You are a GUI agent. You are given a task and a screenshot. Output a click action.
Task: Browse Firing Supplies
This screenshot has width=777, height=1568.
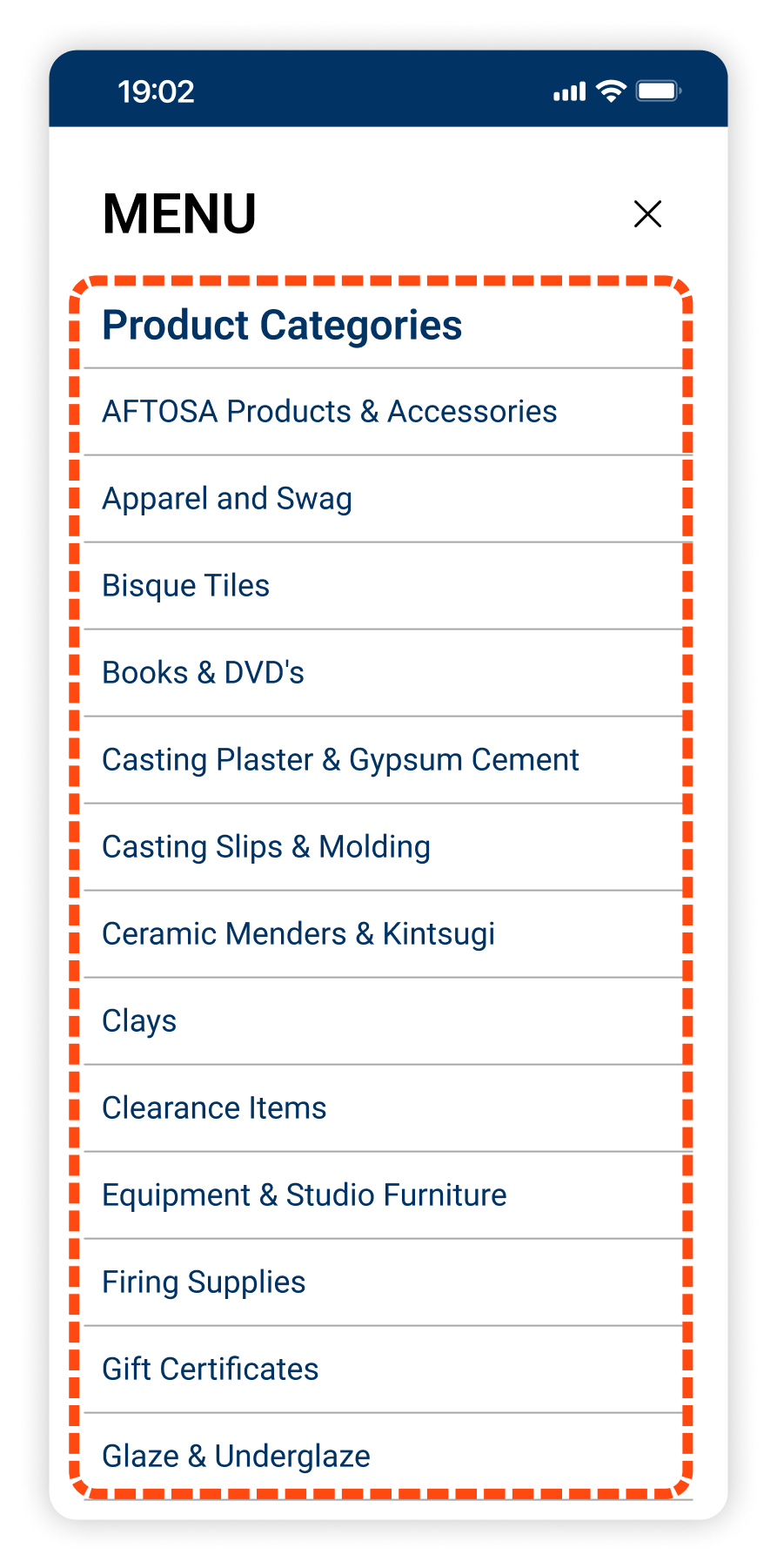[204, 1282]
